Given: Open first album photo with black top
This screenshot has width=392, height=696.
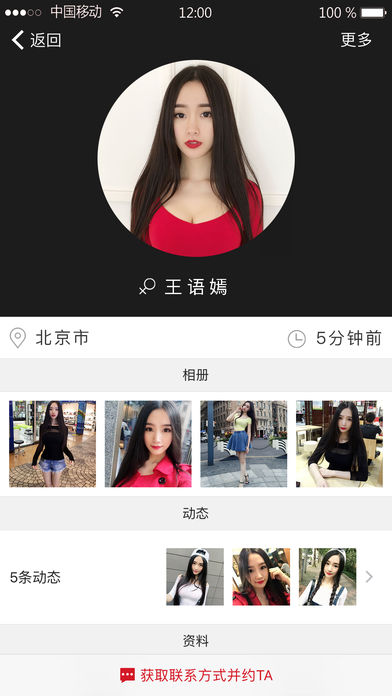Looking at the screenshot, I should (x=52, y=444).
